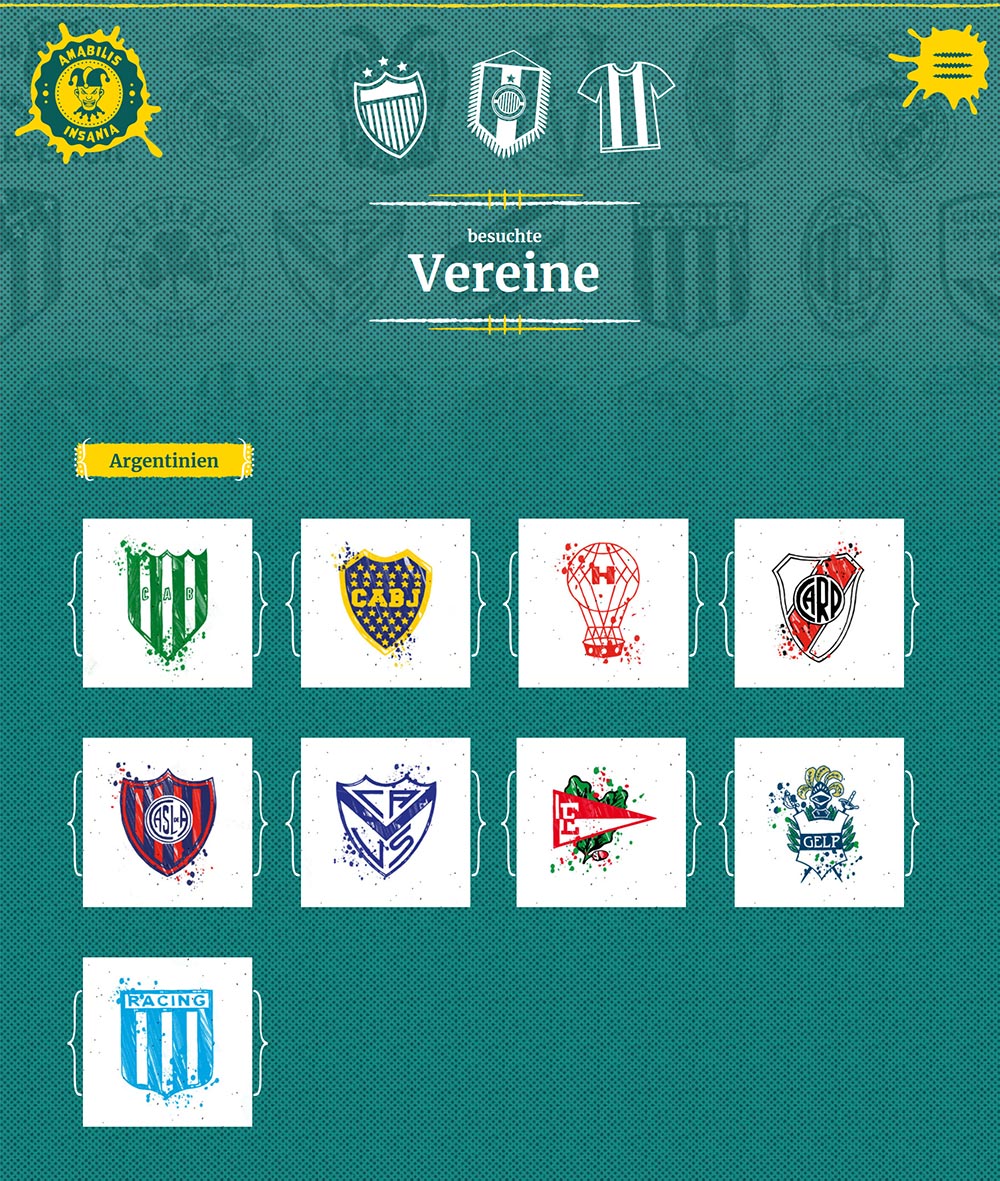Open the red pennant Estudiantes tile

601,822
